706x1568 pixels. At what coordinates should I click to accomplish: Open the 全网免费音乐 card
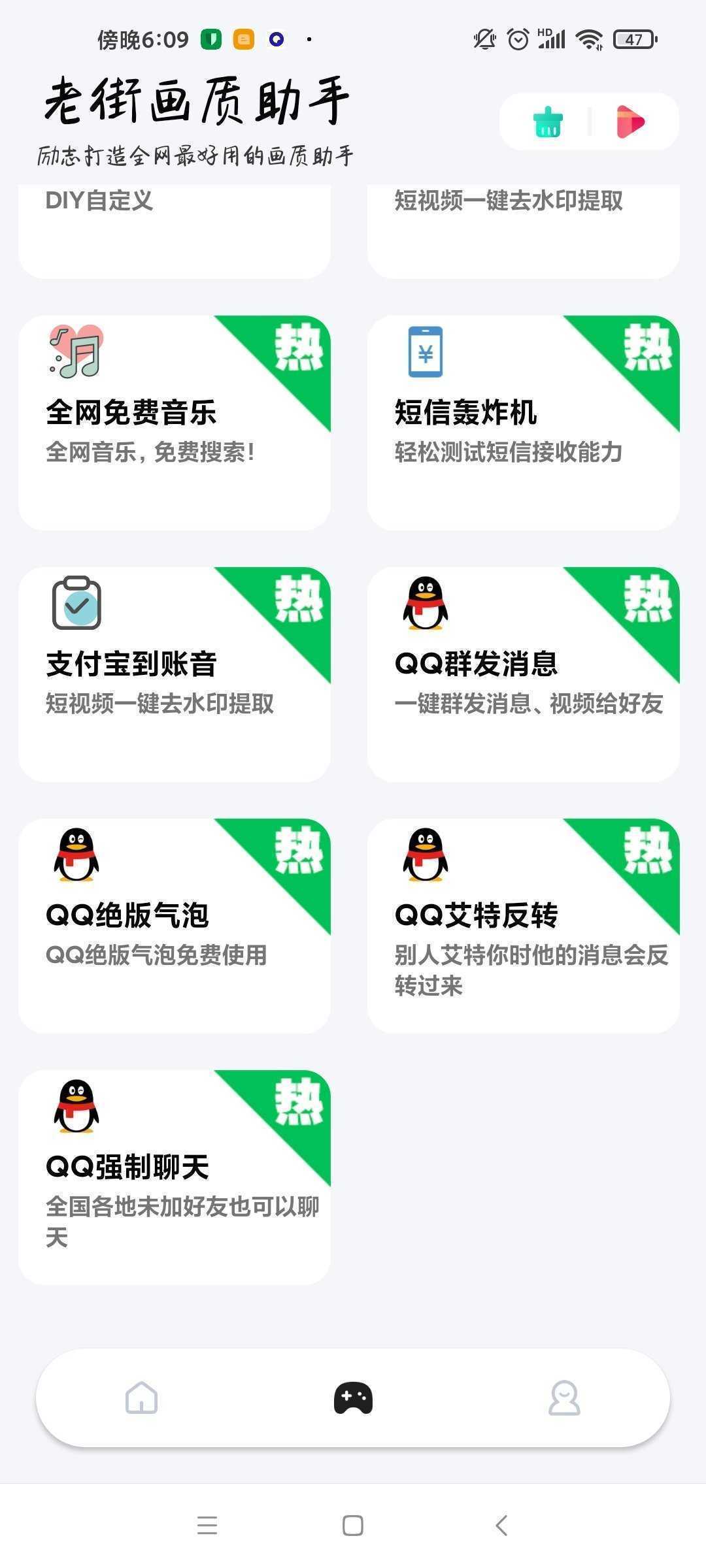pos(174,423)
